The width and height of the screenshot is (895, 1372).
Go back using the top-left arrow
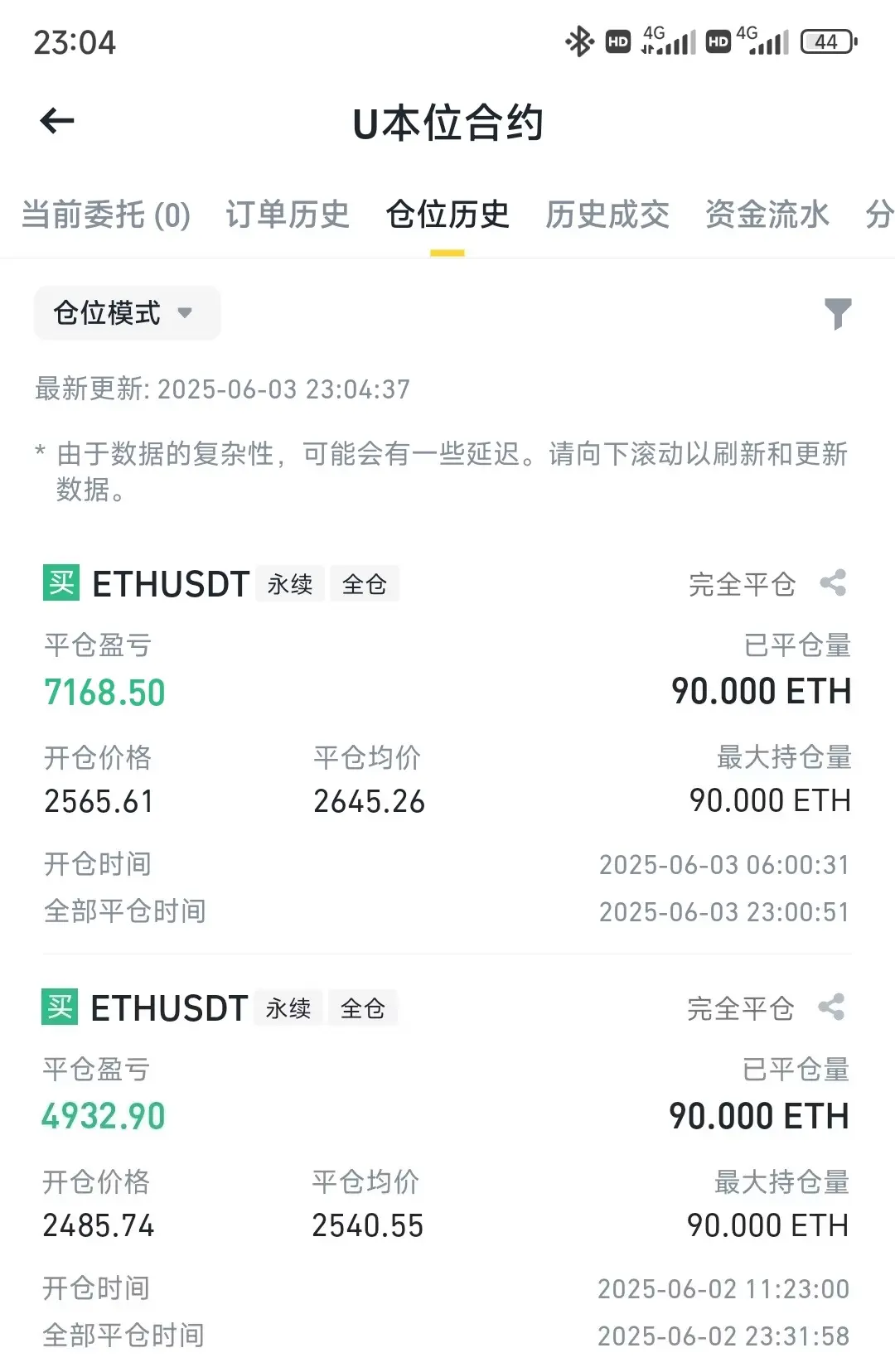click(57, 121)
